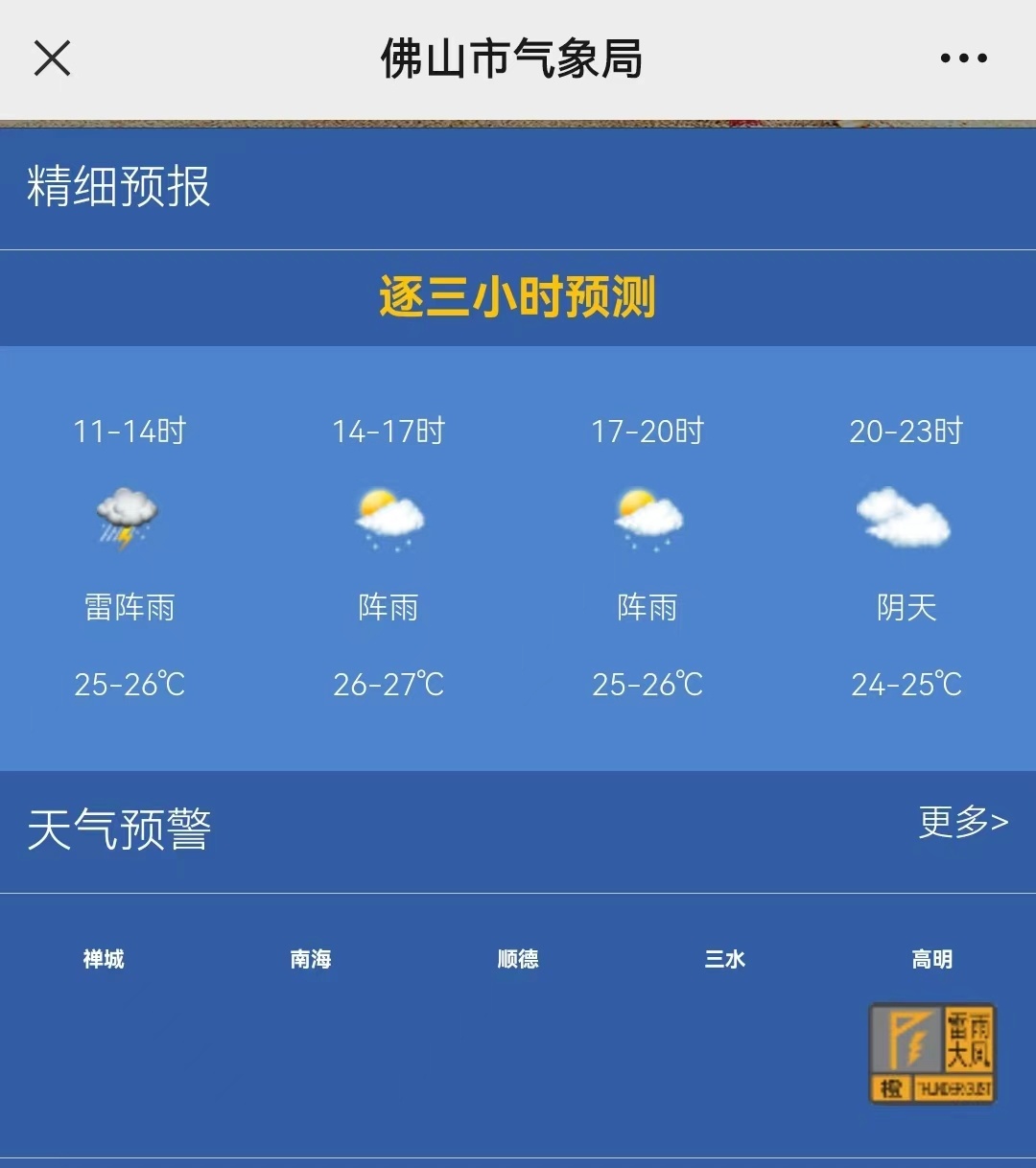Image resolution: width=1036 pixels, height=1168 pixels.
Task: Open the three-dot overflow menu
Action: click(x=963, y=58)
